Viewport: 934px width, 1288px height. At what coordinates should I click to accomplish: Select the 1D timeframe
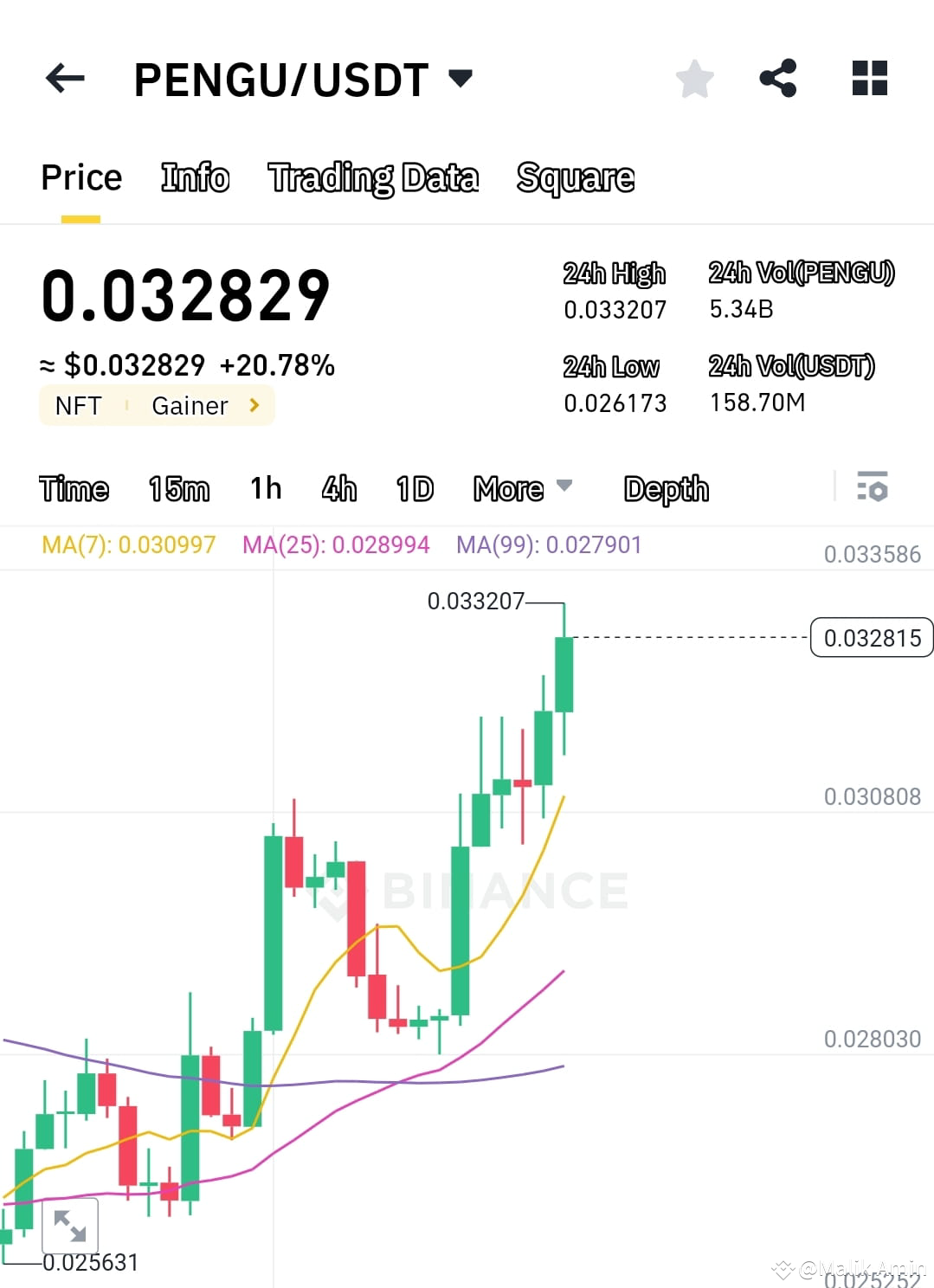tap(414, 488)
